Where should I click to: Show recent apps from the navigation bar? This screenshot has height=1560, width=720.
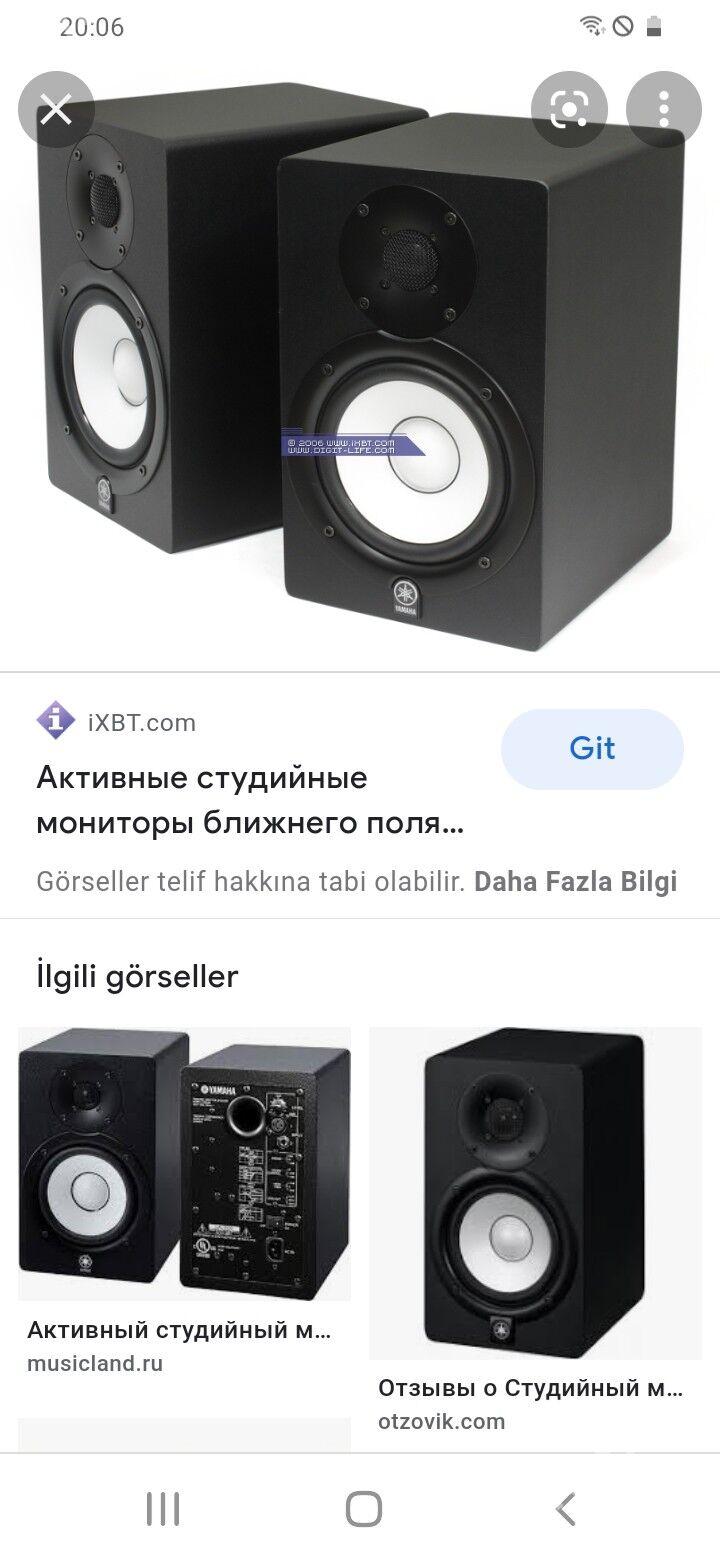162,1508
